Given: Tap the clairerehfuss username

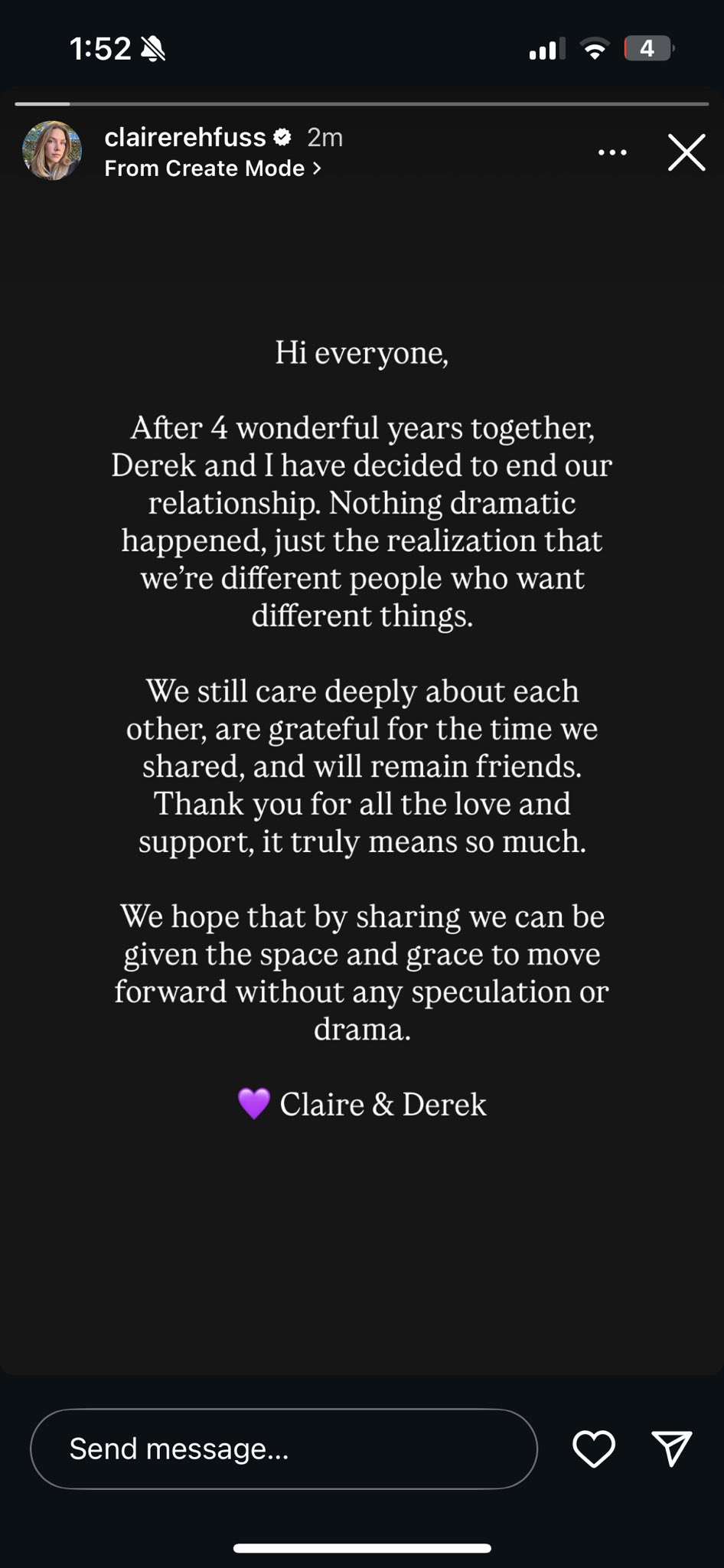Looking at the screenshot, I should point(185,137).
